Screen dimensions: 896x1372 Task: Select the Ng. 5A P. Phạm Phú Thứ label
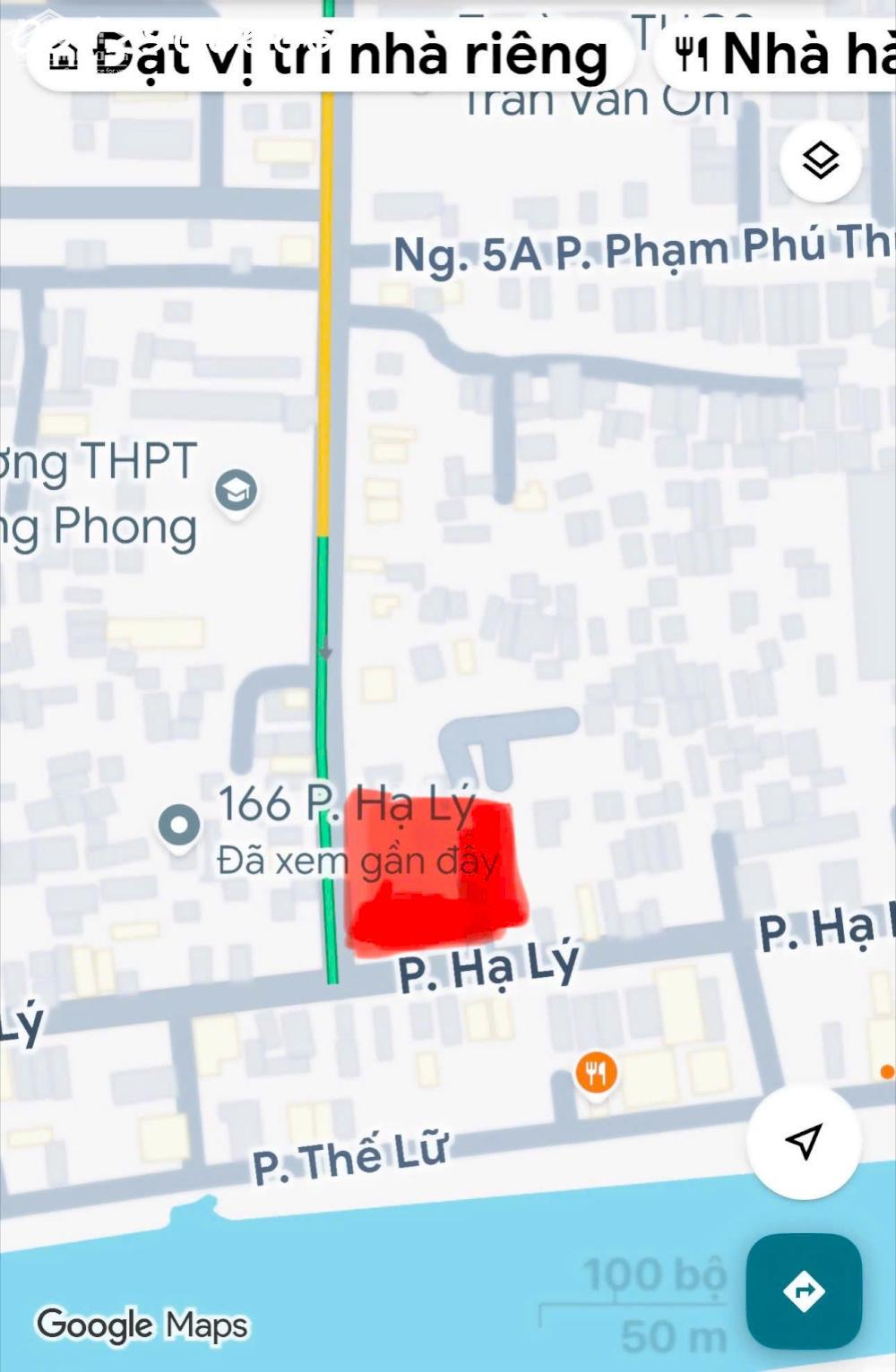[647, 250]
